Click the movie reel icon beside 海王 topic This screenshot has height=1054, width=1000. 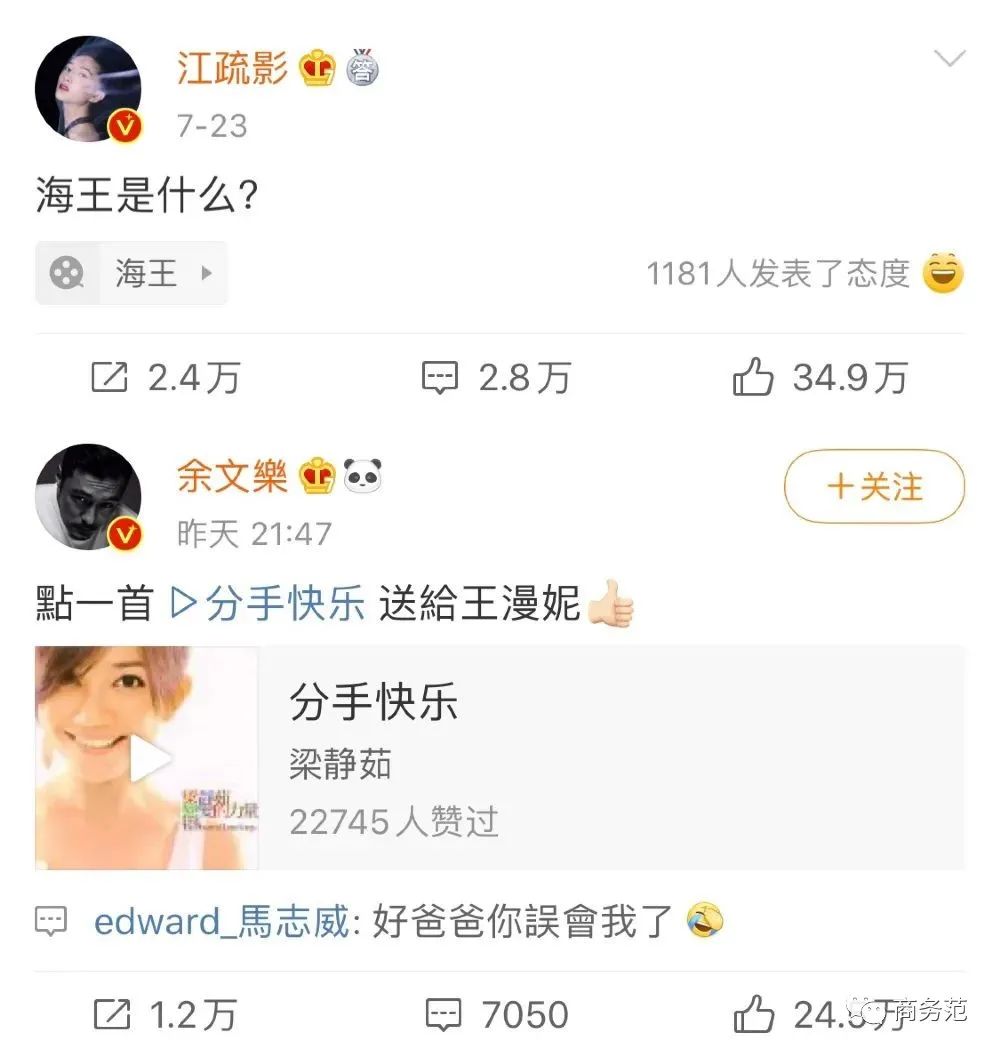[68, 273]
